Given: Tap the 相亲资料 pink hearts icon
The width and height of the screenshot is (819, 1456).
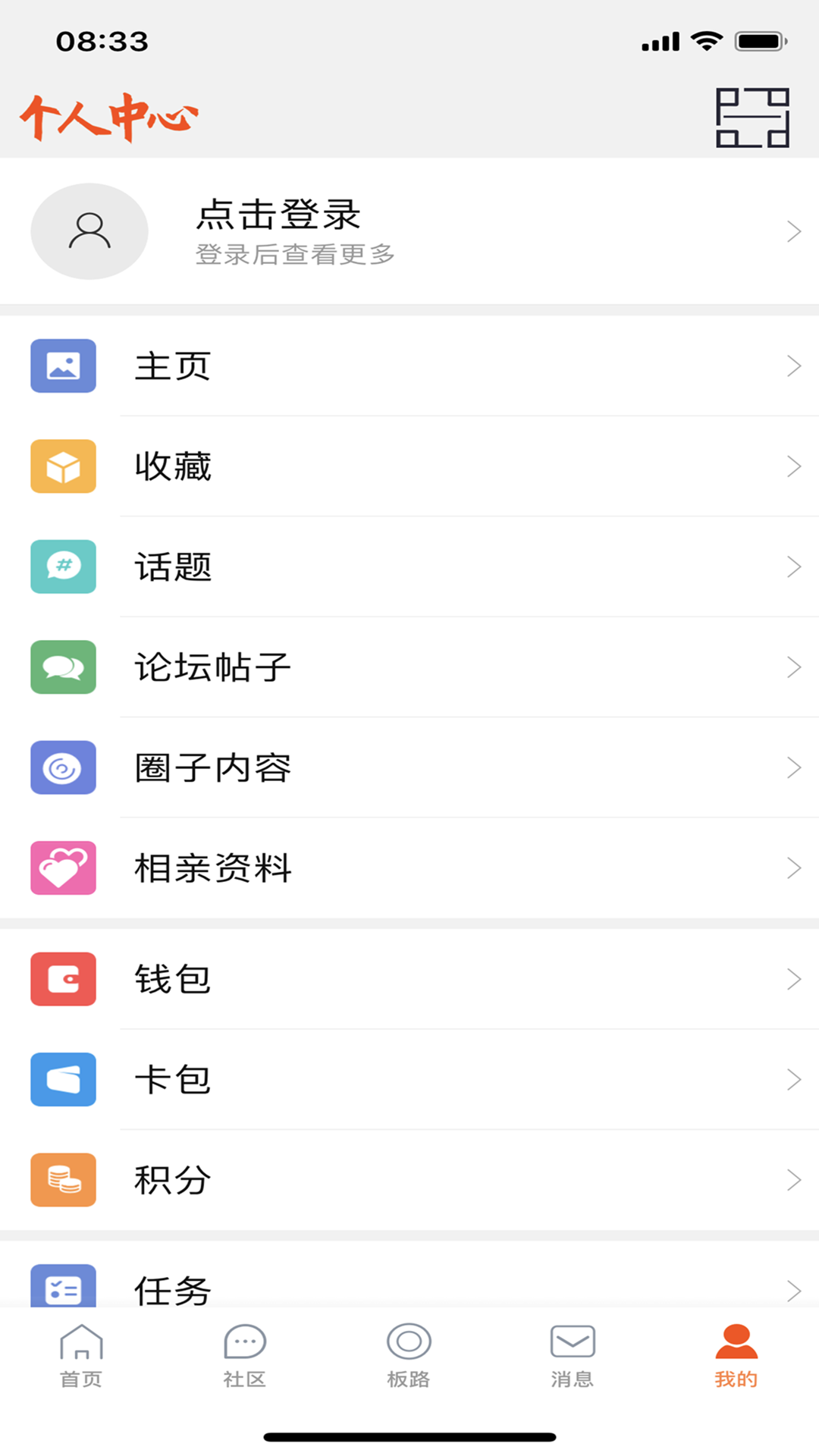Looking at the screenshot, I should 63,868.
